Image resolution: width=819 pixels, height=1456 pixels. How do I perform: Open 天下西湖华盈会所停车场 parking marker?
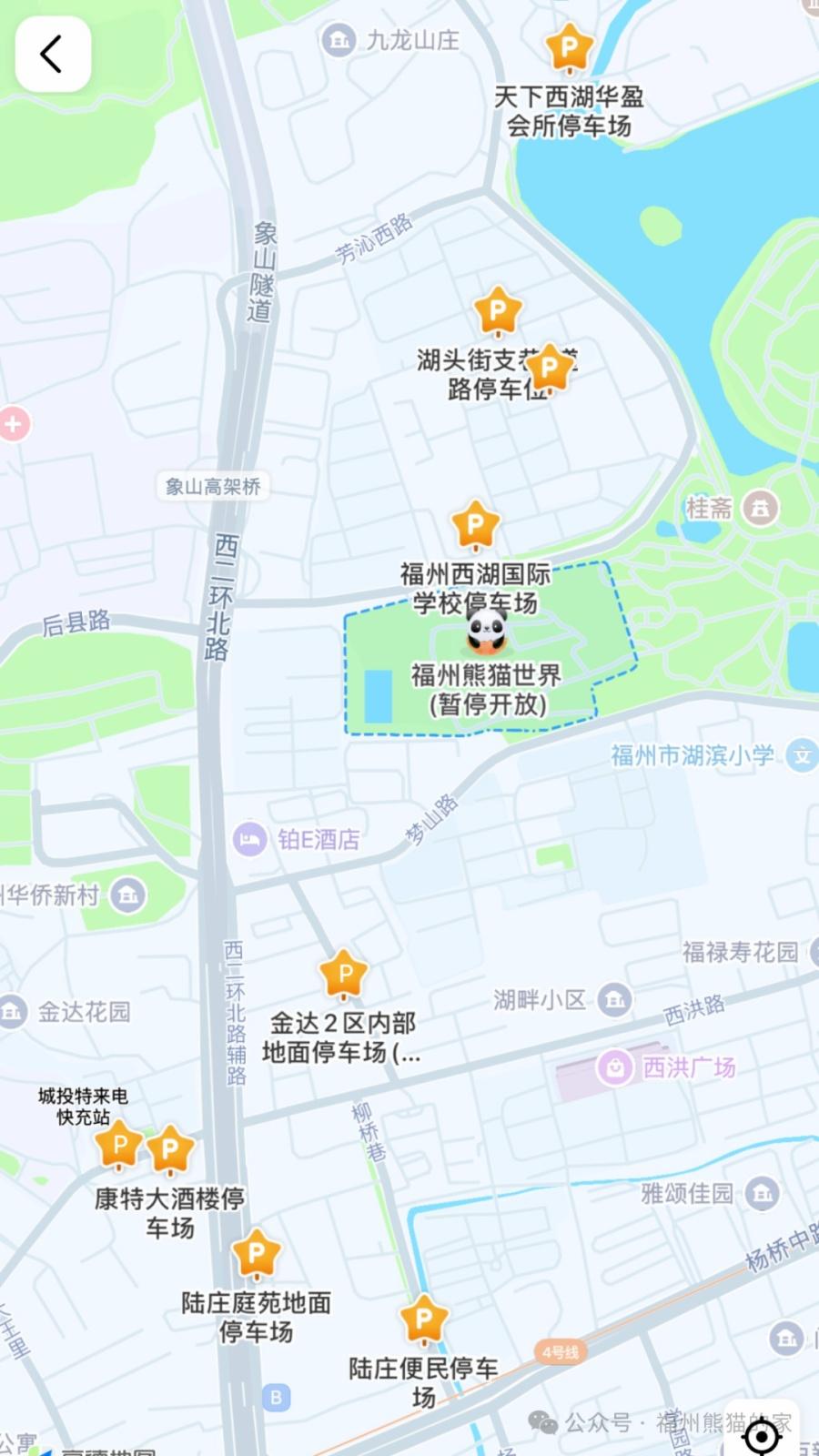coord(570,47)
